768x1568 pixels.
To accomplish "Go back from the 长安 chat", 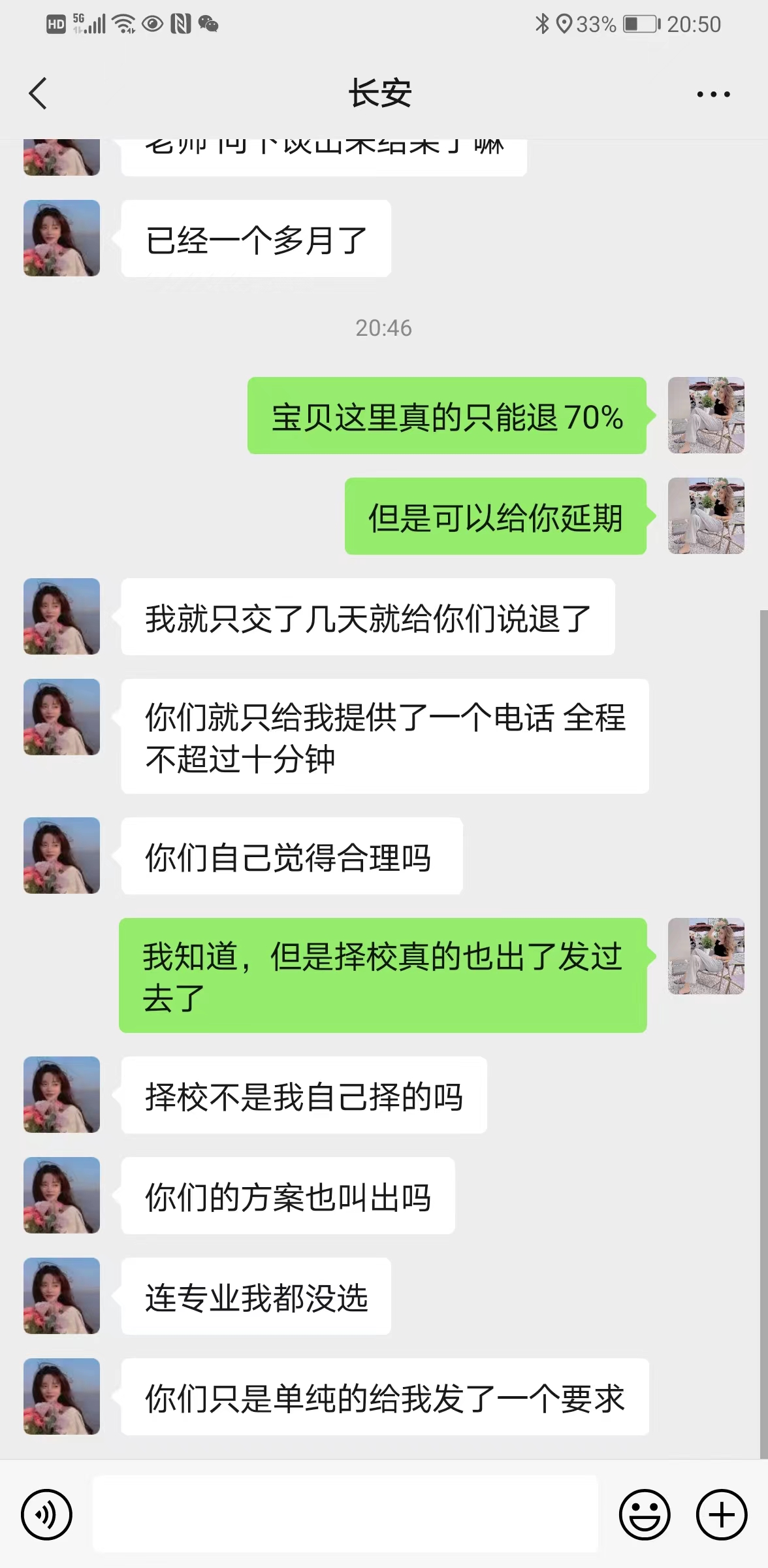I will [38, 93].
